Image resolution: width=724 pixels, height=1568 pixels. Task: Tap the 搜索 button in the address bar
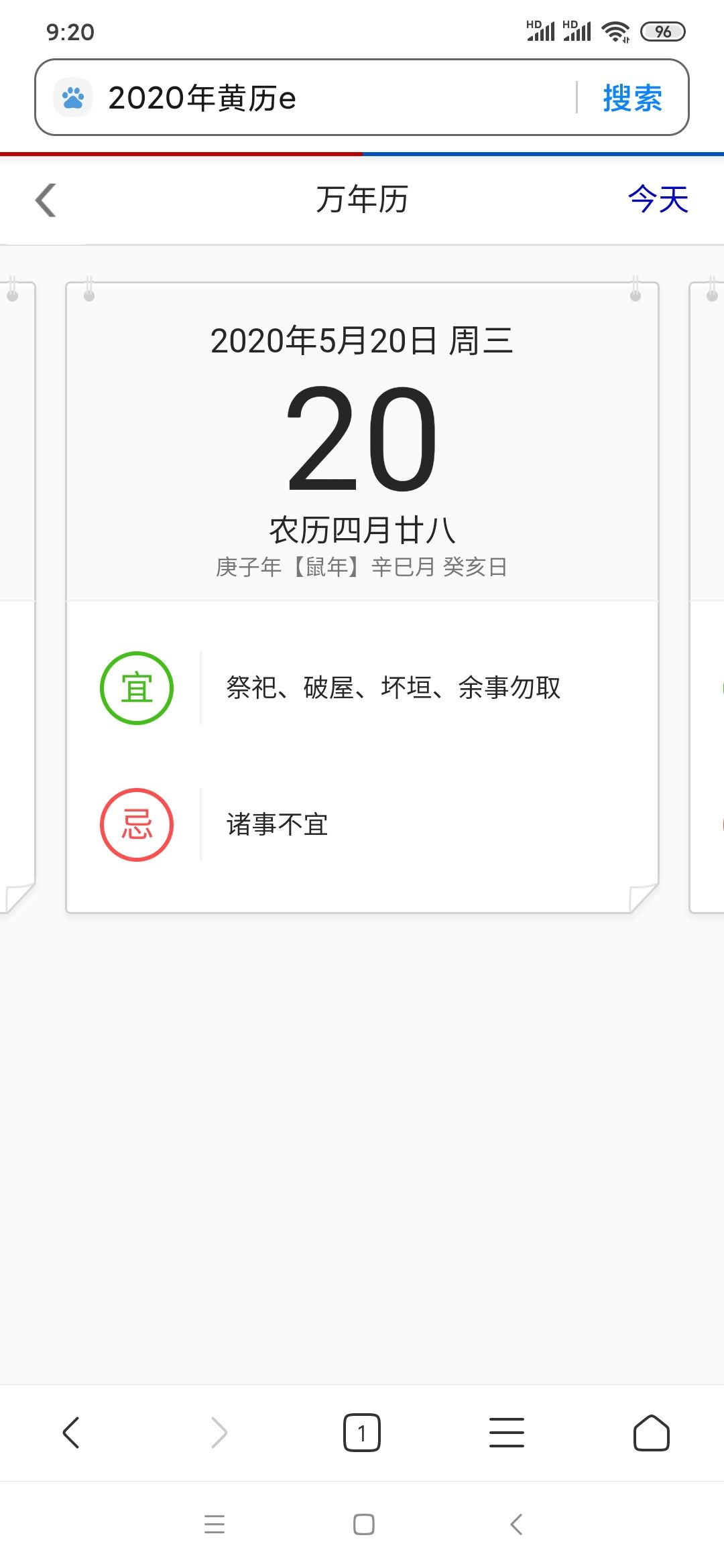632,99
